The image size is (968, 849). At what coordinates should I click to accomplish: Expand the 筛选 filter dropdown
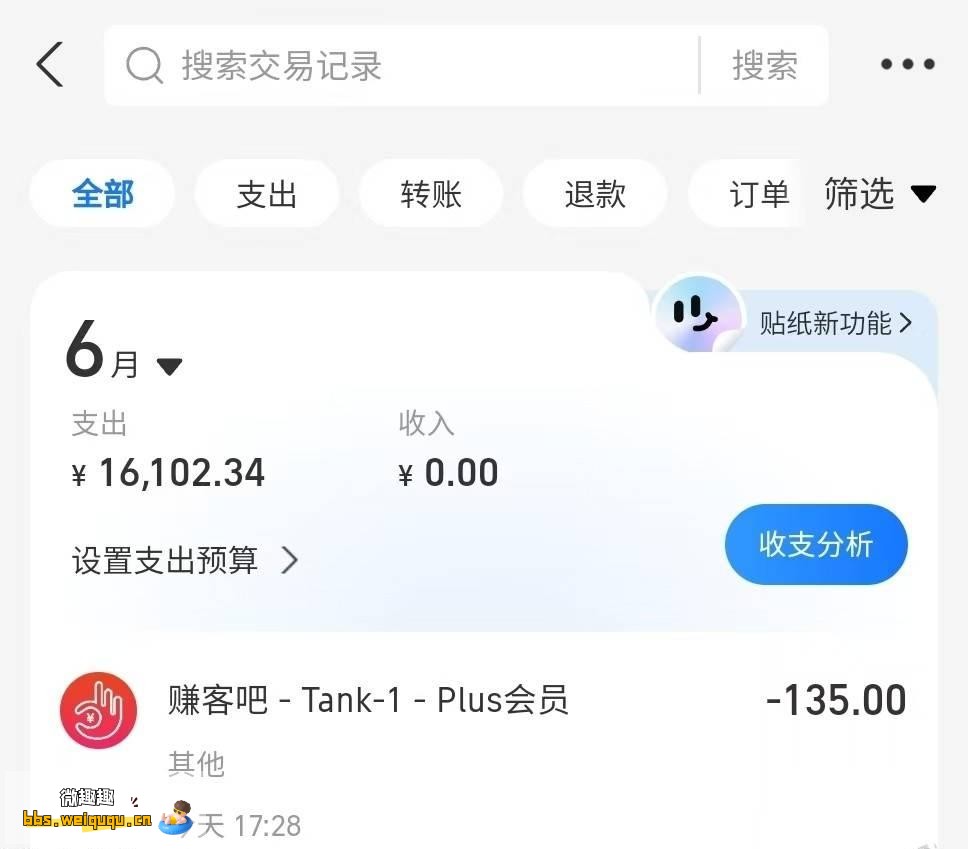[x=879, y=194]
